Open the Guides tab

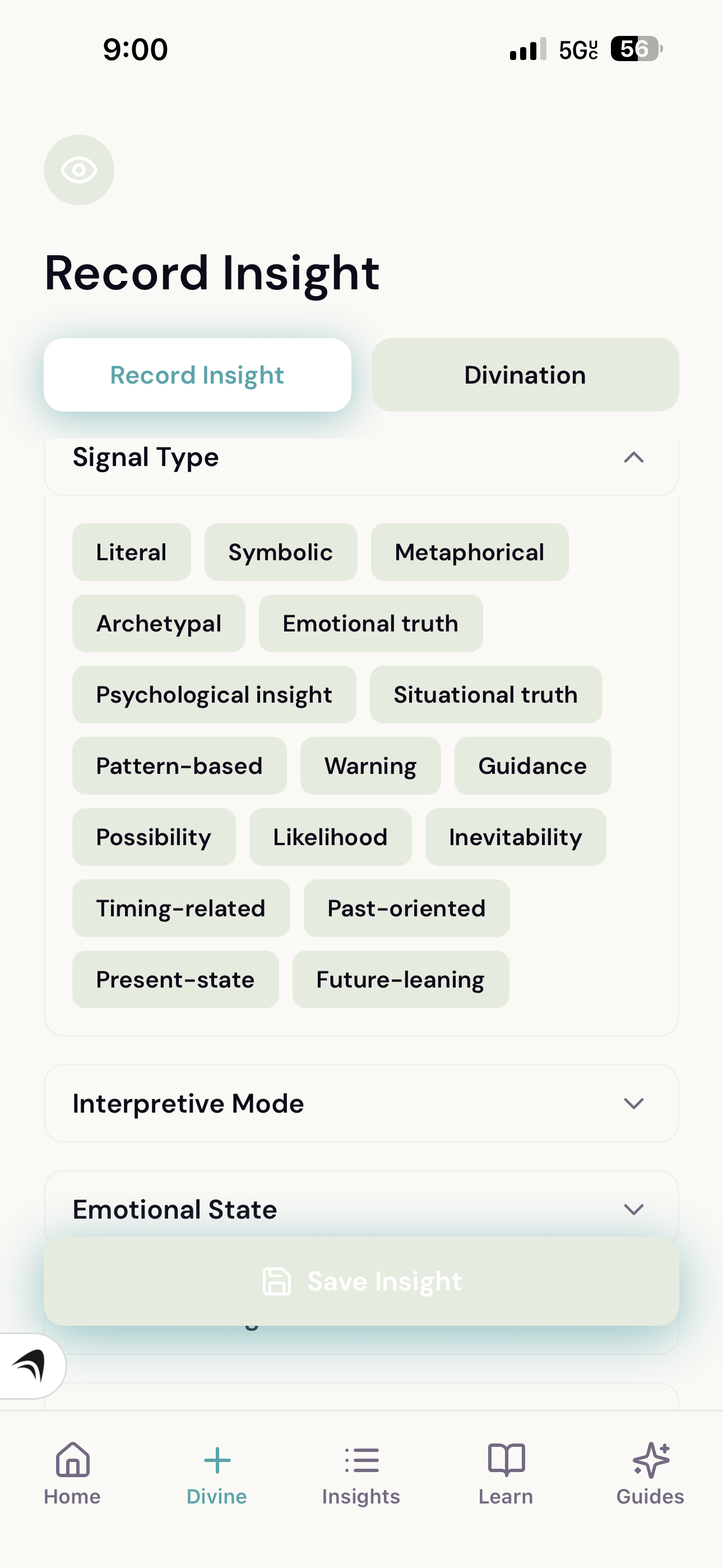click(x=650, y=1473)
